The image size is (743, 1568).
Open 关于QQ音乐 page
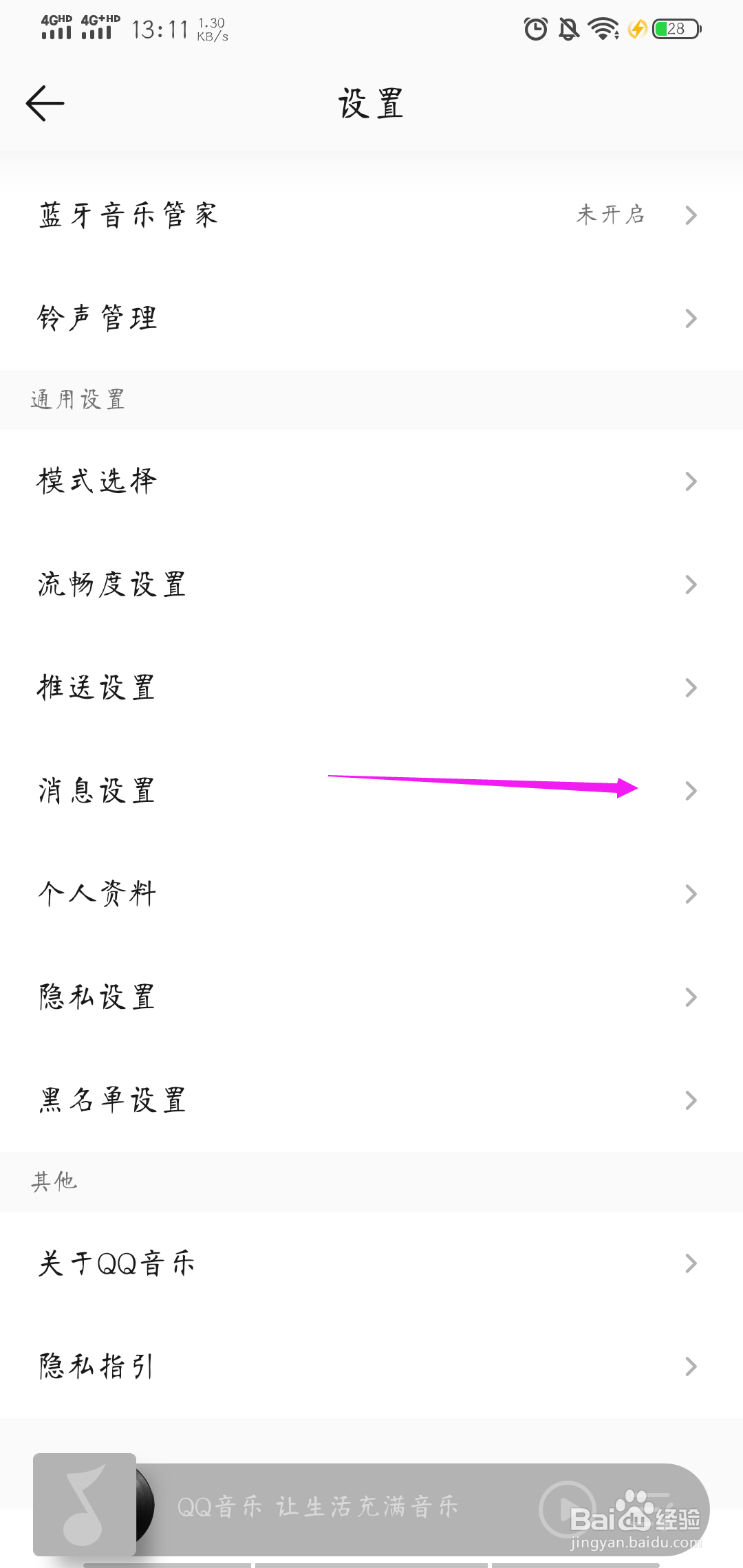371,1262
